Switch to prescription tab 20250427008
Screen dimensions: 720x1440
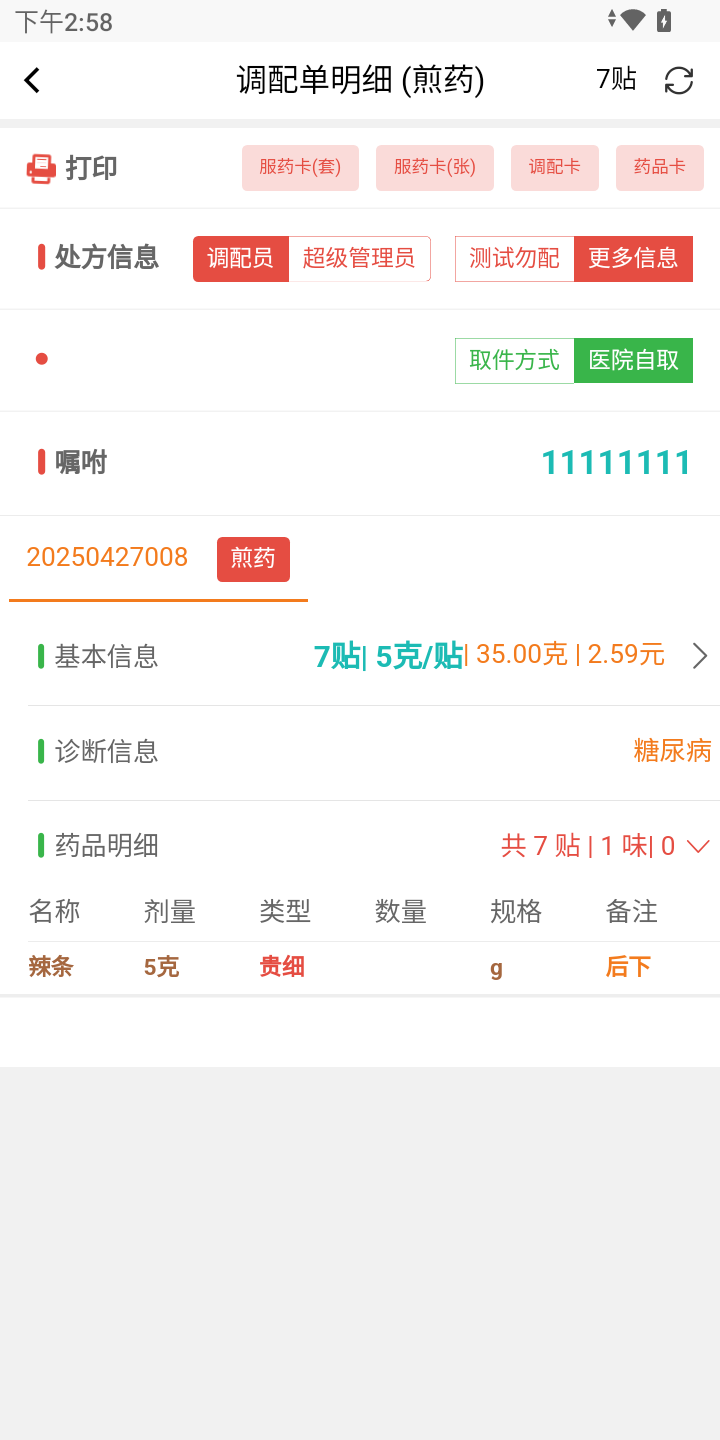107,558
